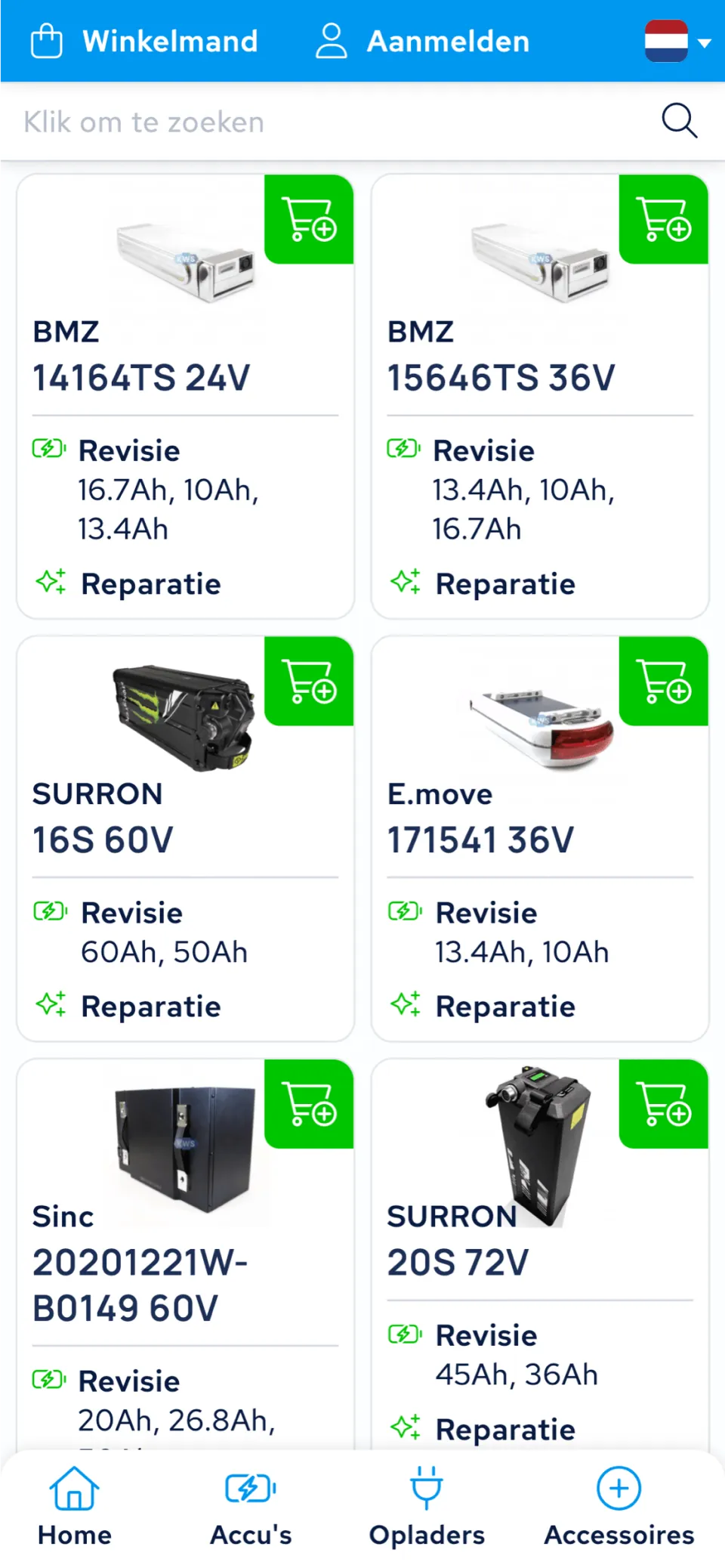This screenshot has height=1568, width=725.
Task: Tap Aanmelden to sign in
Action: (x=423, y=41)
